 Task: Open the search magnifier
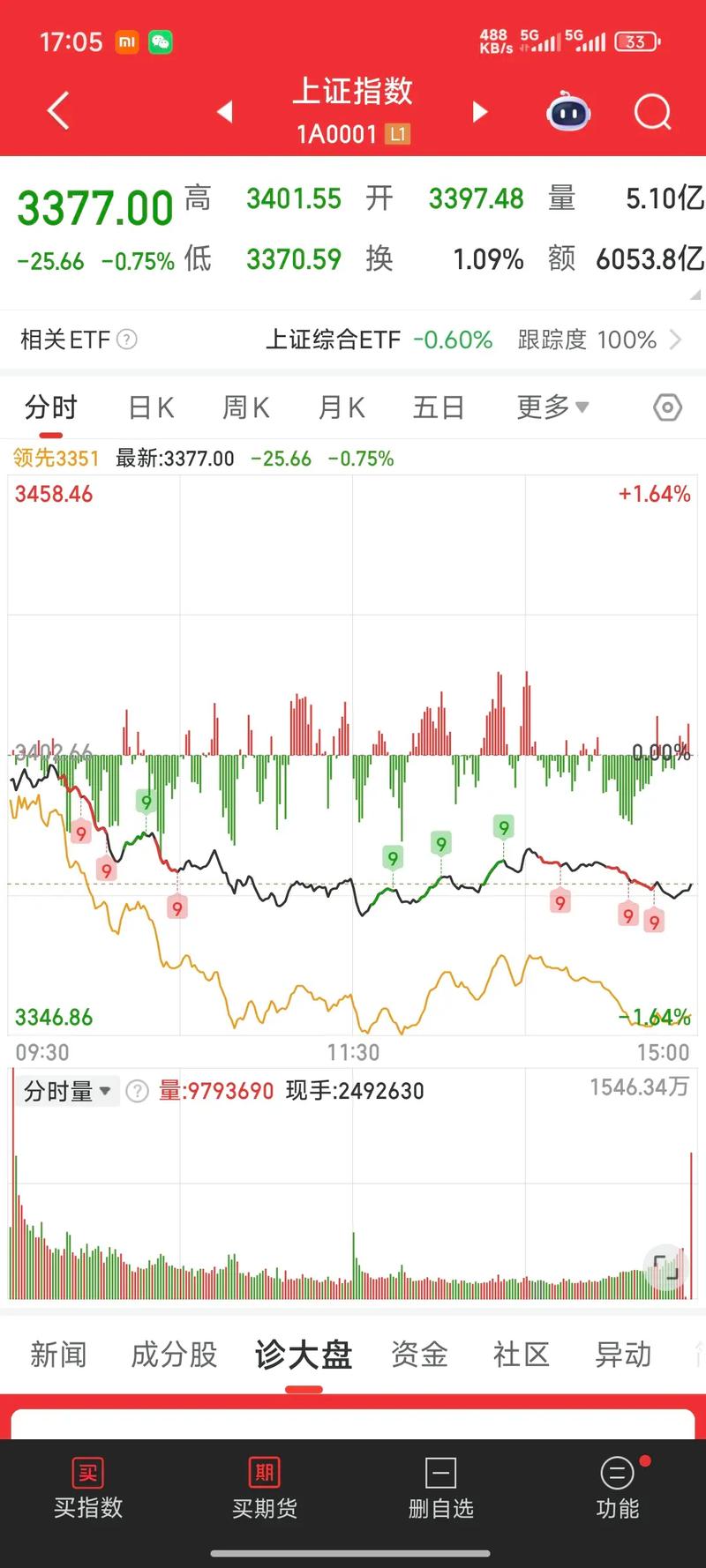[652, 112]
